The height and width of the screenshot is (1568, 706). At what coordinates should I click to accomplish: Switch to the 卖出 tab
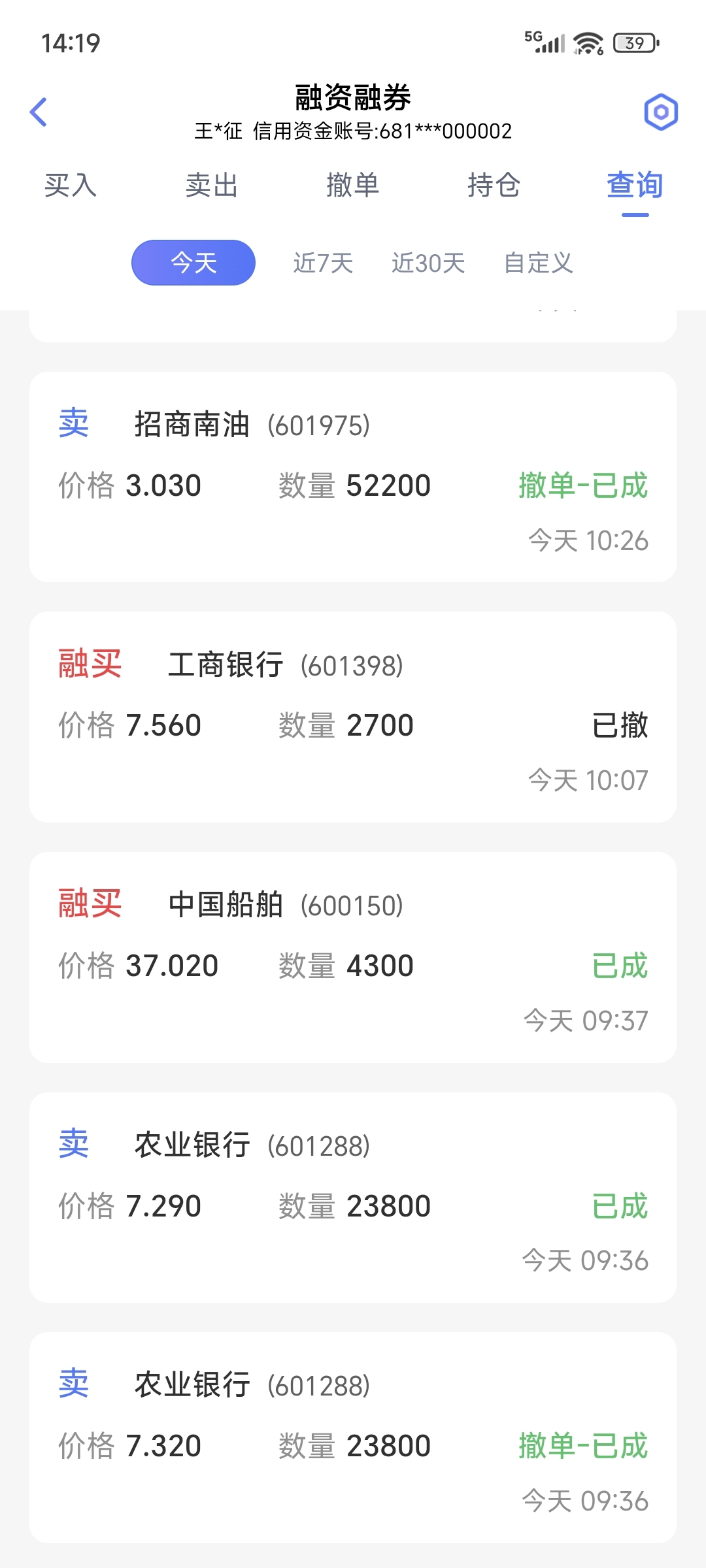(211, 185)
